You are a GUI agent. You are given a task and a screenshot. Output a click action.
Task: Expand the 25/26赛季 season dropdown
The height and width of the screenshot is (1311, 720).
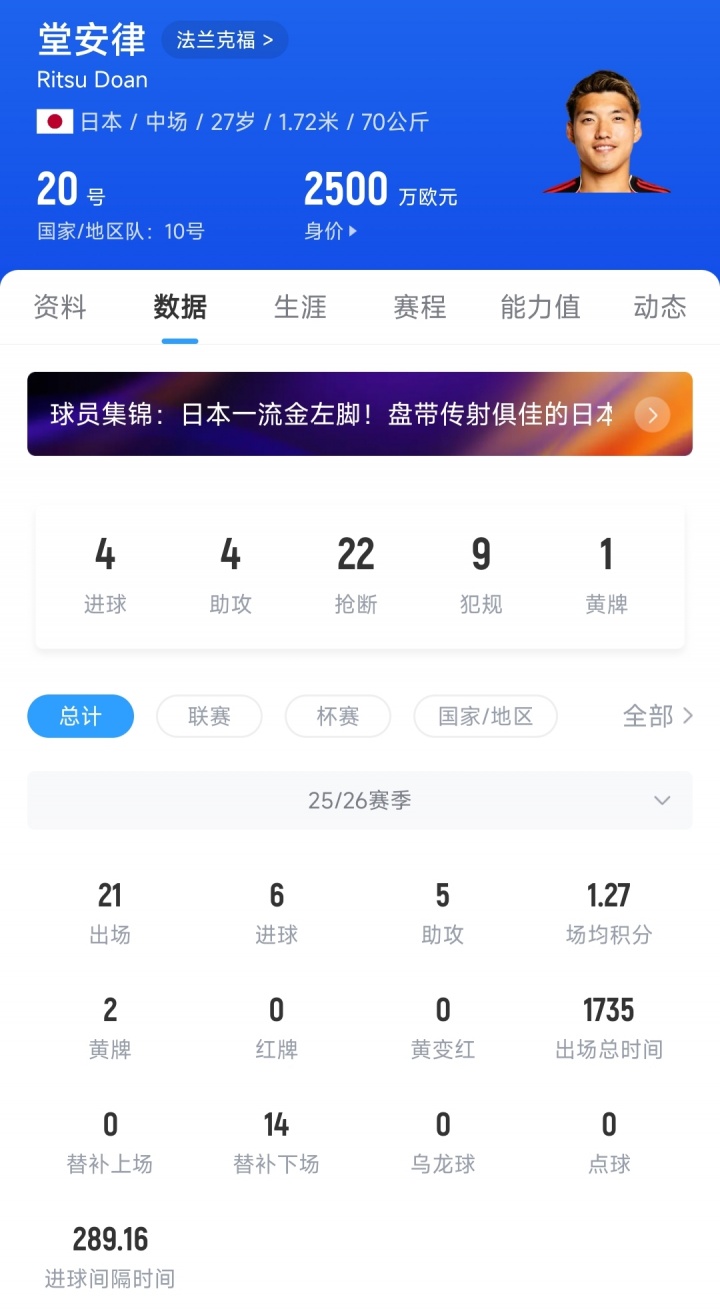(x=360, y=800)
